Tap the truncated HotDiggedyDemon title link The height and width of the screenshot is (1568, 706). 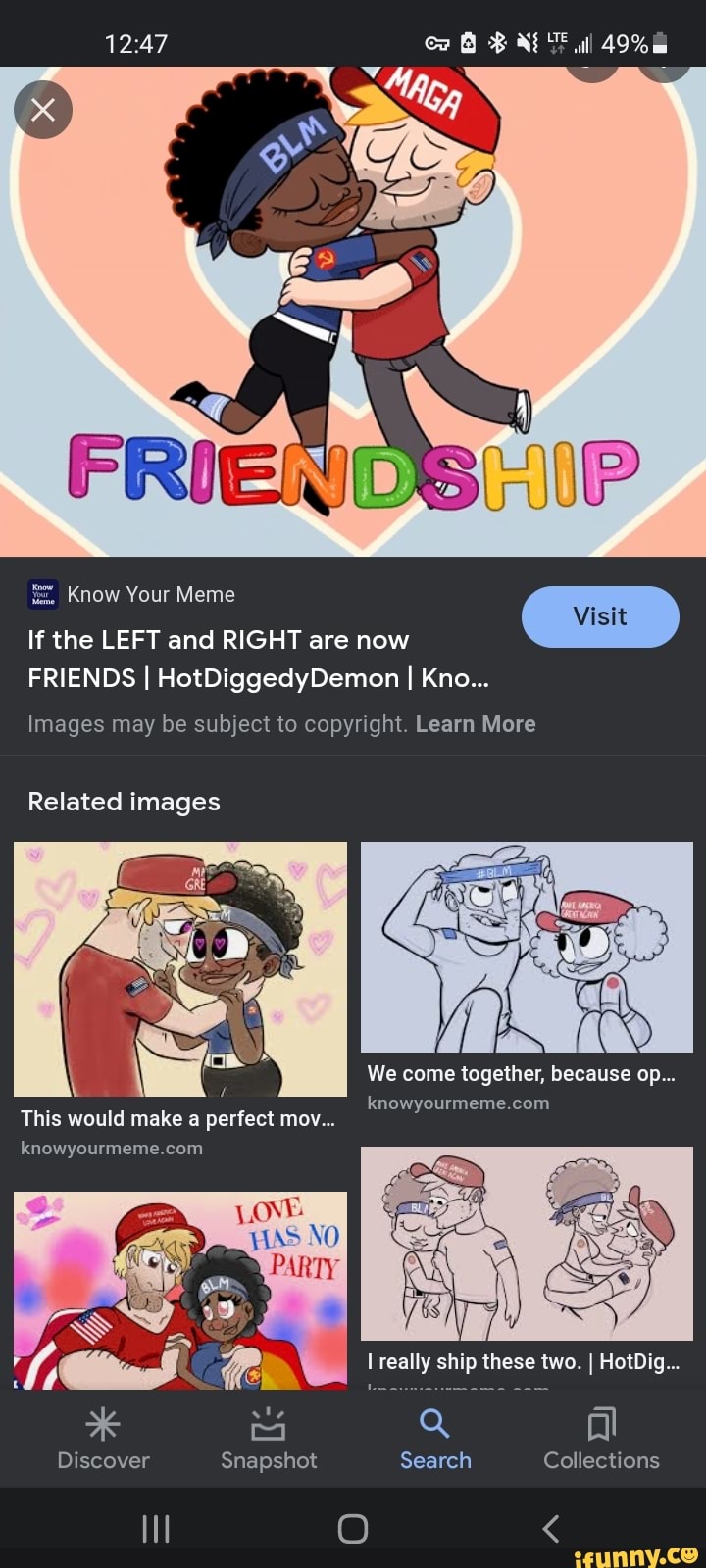pos(259,659)
